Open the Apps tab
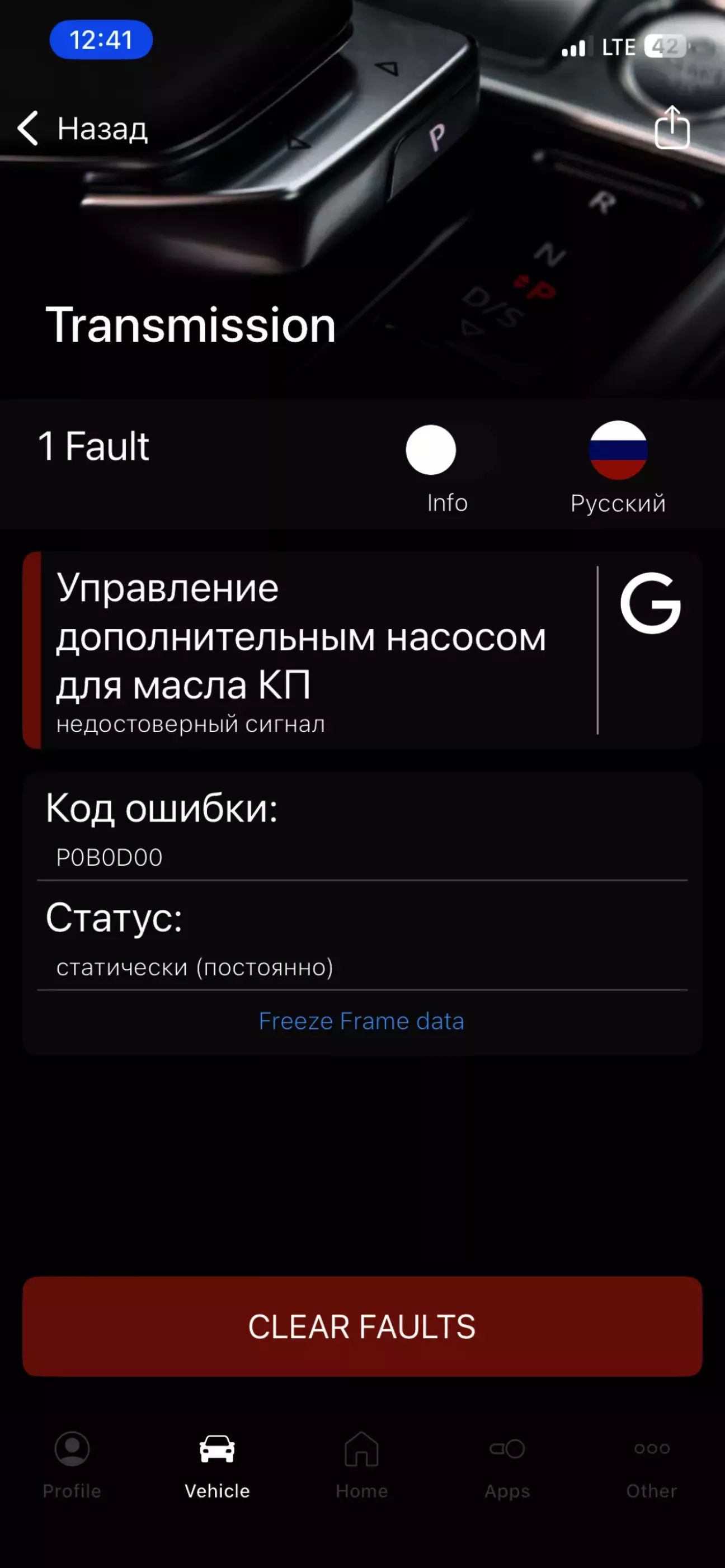 pyautogui.click(x=507, y=1465)
